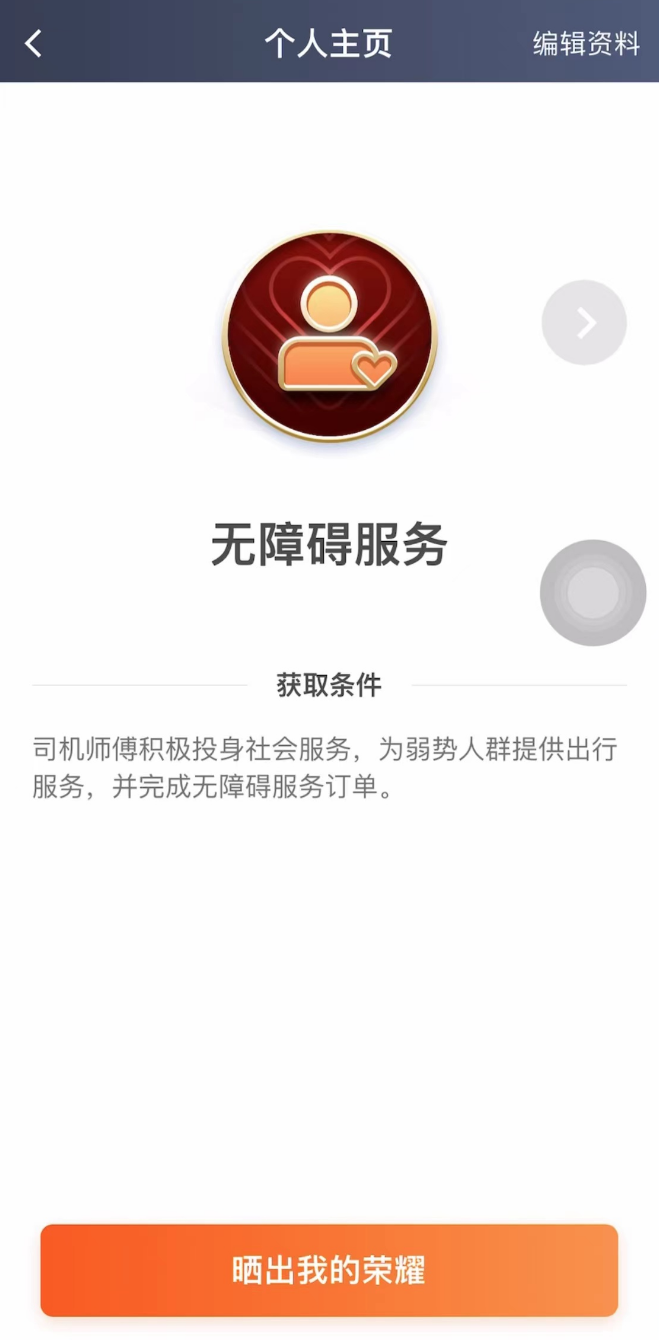Tap the floating assistive touch button
659x1340 pixels.
point(593,593)
